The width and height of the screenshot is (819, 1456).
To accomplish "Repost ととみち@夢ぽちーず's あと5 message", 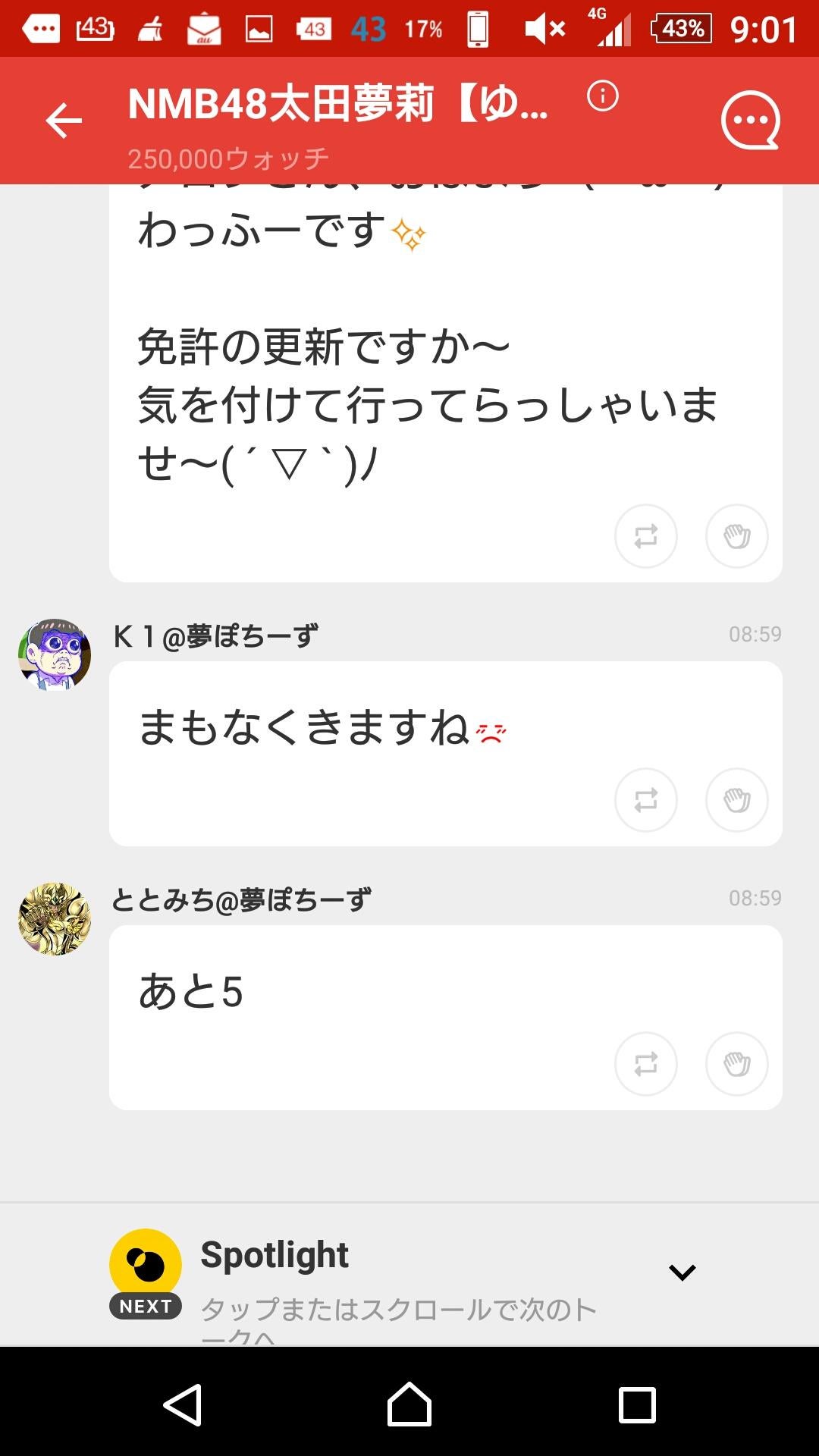I will [x=645, y=1064].
